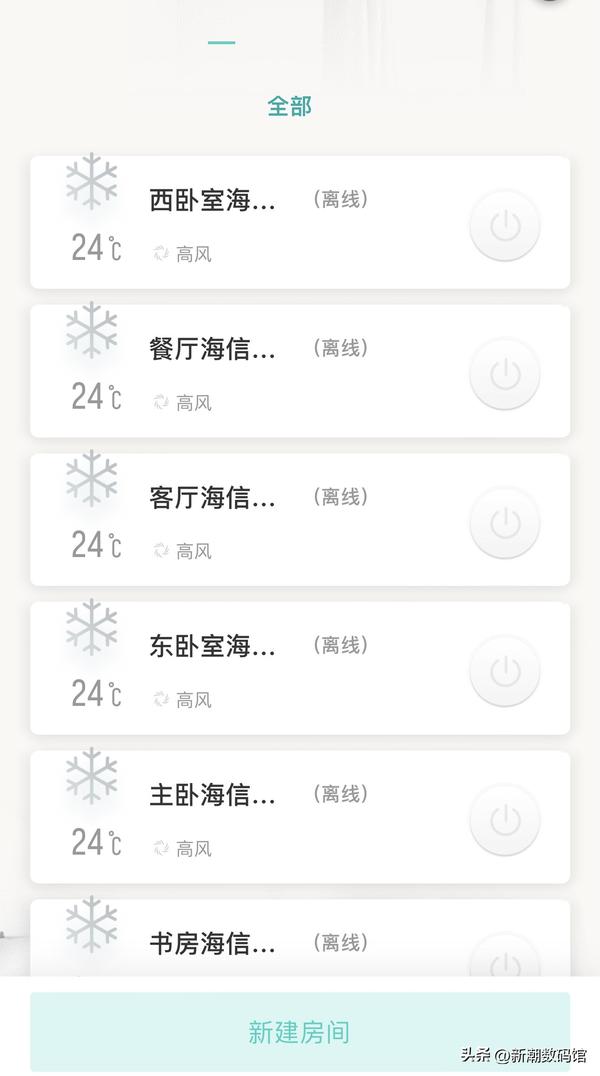Toggle power for 餐厅海信... device
The image size is (600, 1076).
pyautogui.click(x=505, y=374)
